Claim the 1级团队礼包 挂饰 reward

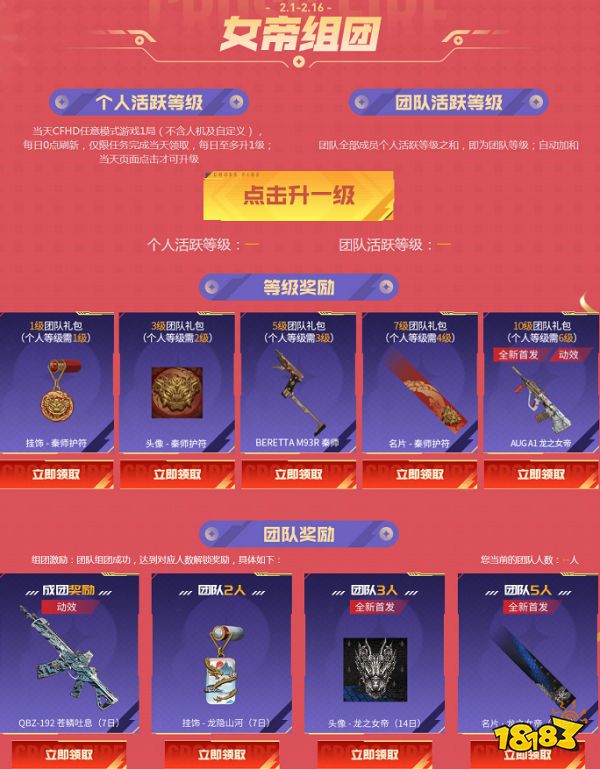click(x=55, y=473)
